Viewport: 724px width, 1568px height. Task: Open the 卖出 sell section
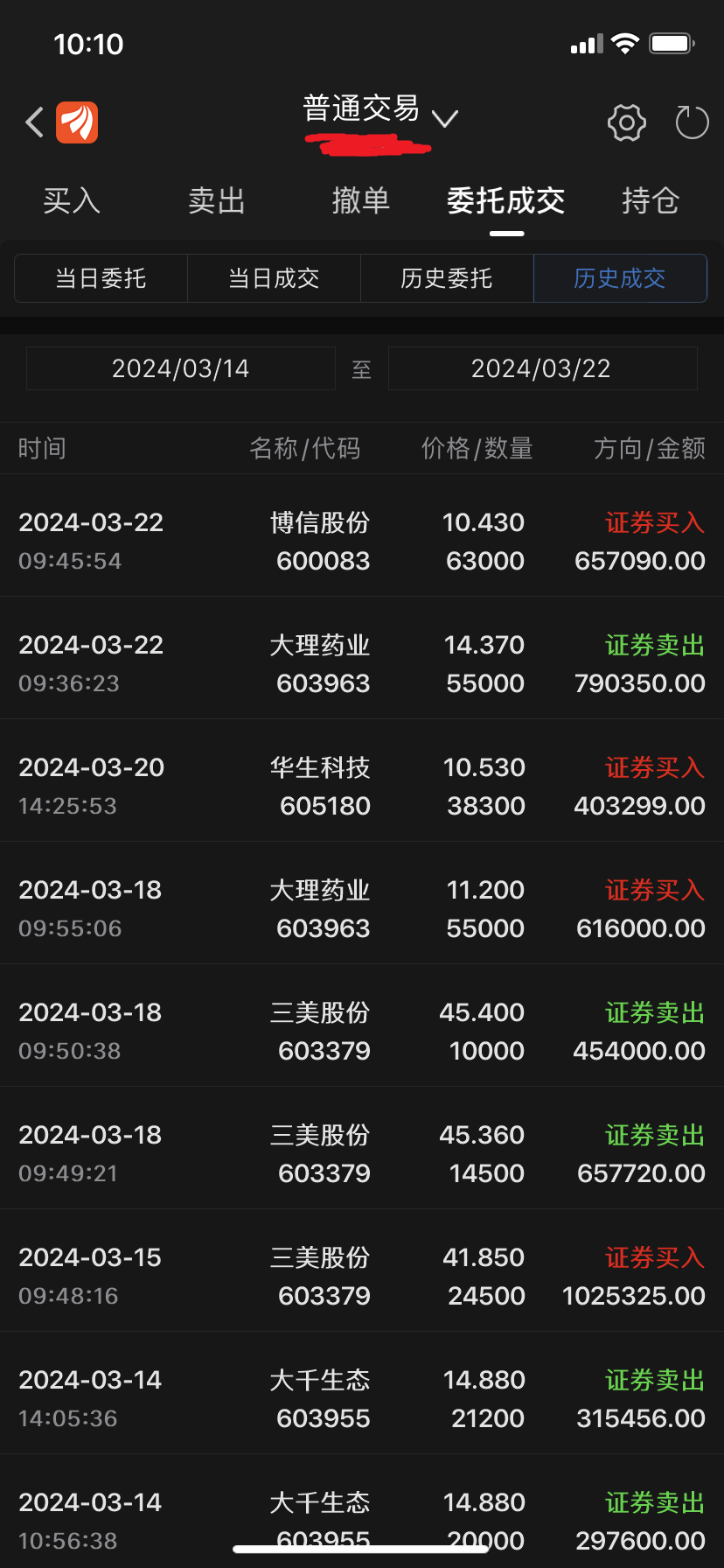click(x=216, y=200)
